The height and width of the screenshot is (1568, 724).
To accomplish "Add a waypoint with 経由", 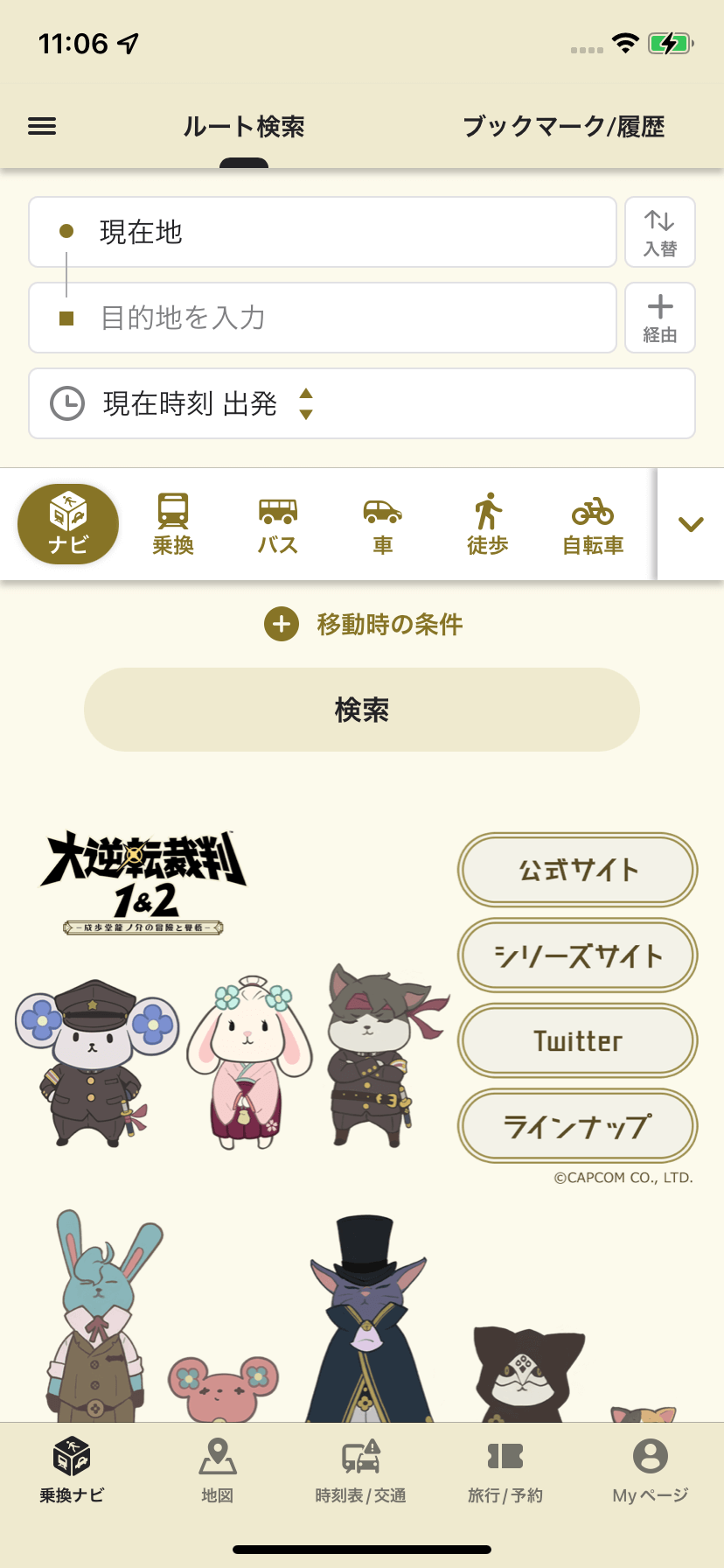I will click(660, 318).
